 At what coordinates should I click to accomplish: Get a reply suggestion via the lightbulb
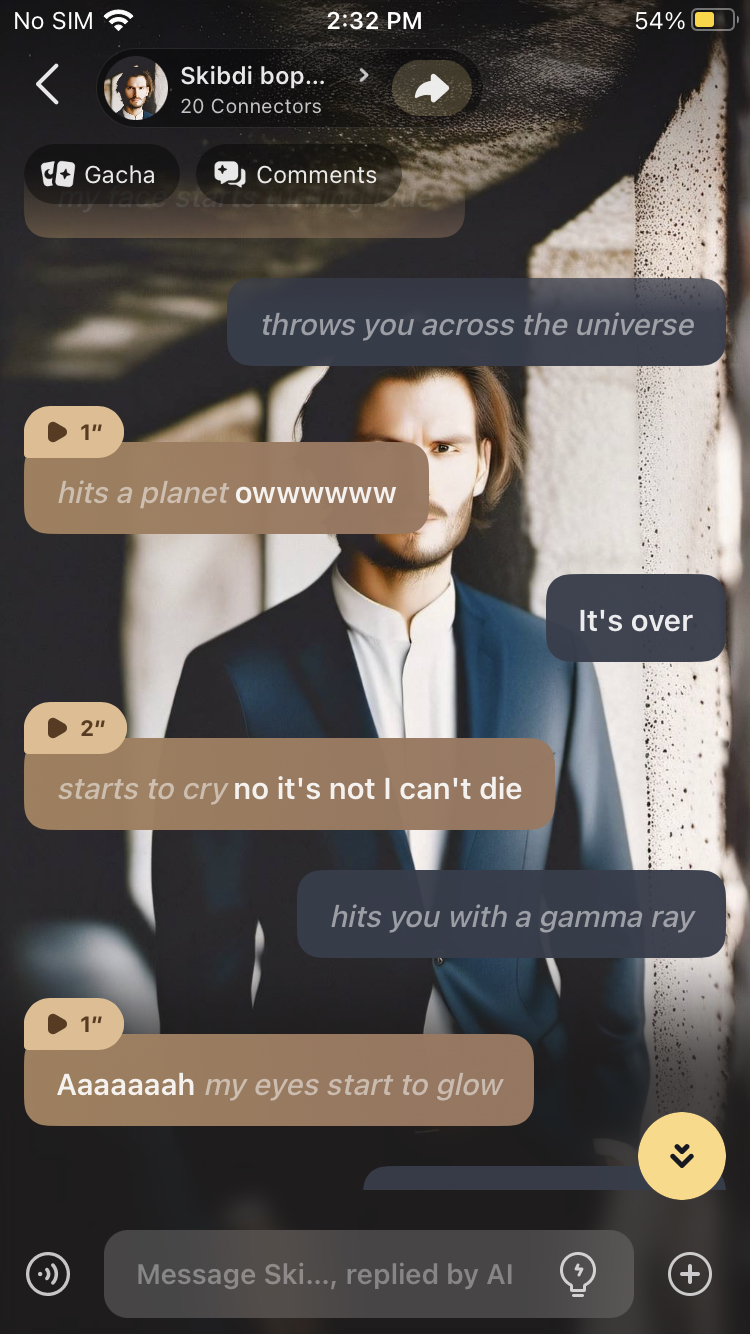pos(578,1274)
